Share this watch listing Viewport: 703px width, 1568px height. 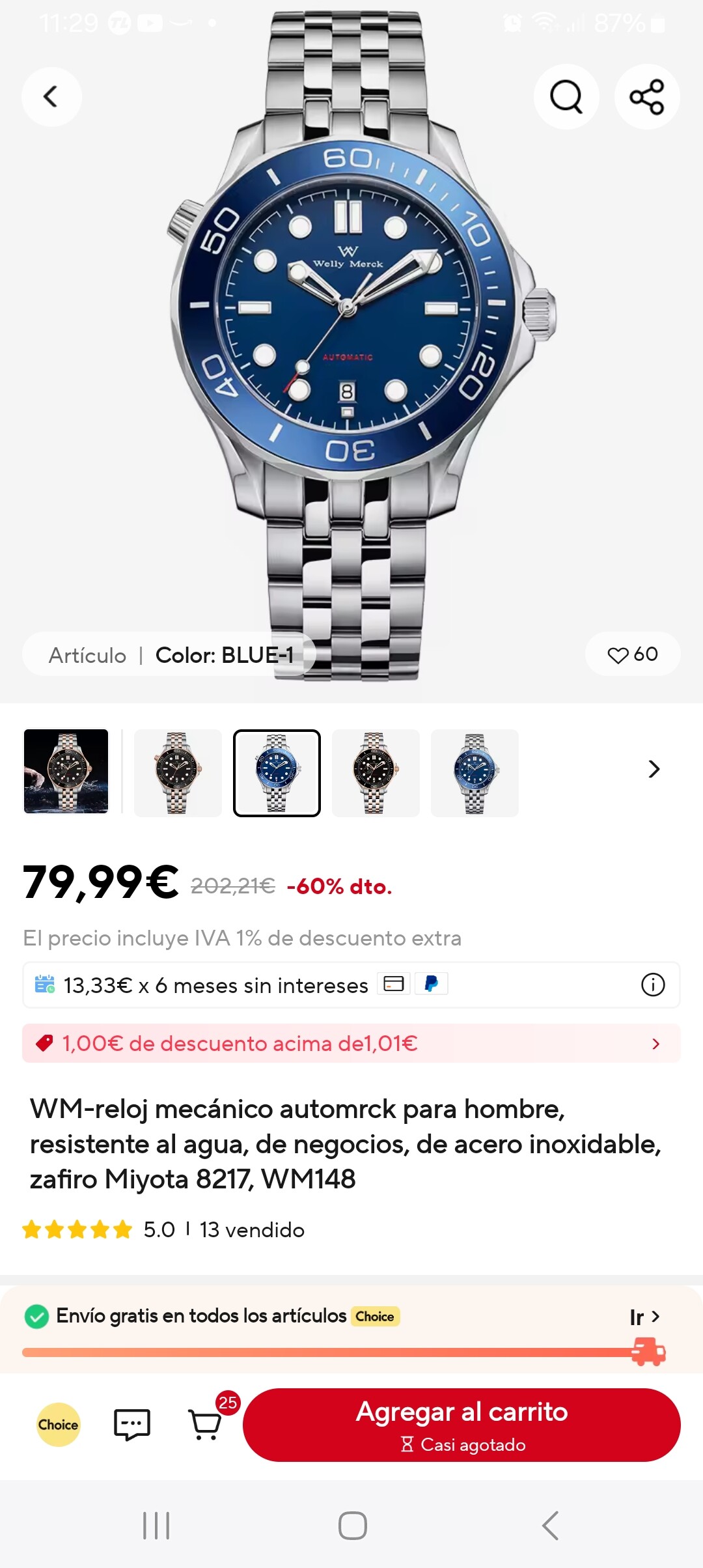(646, 97)
